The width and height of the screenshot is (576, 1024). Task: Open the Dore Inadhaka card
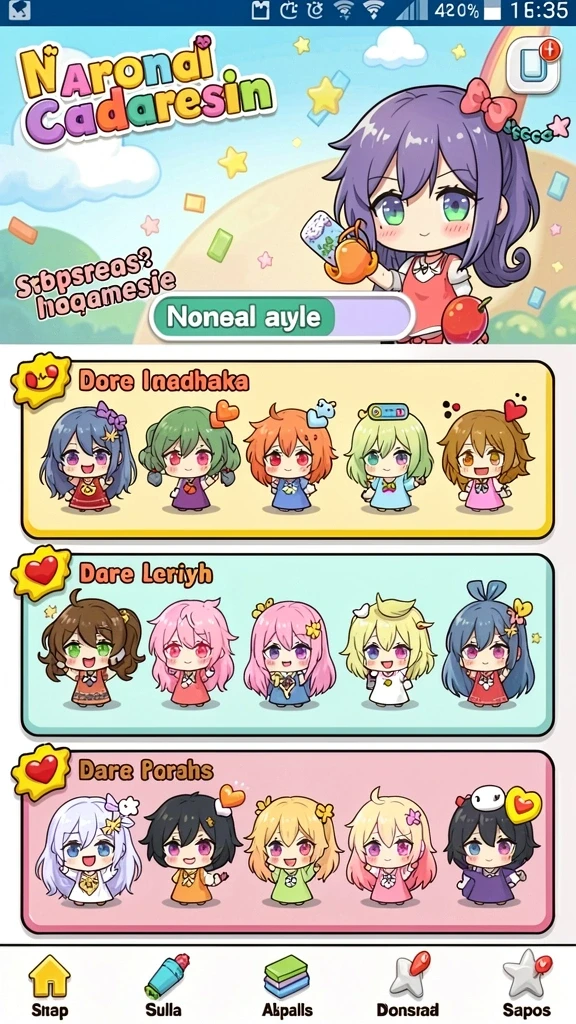point(287,449)
